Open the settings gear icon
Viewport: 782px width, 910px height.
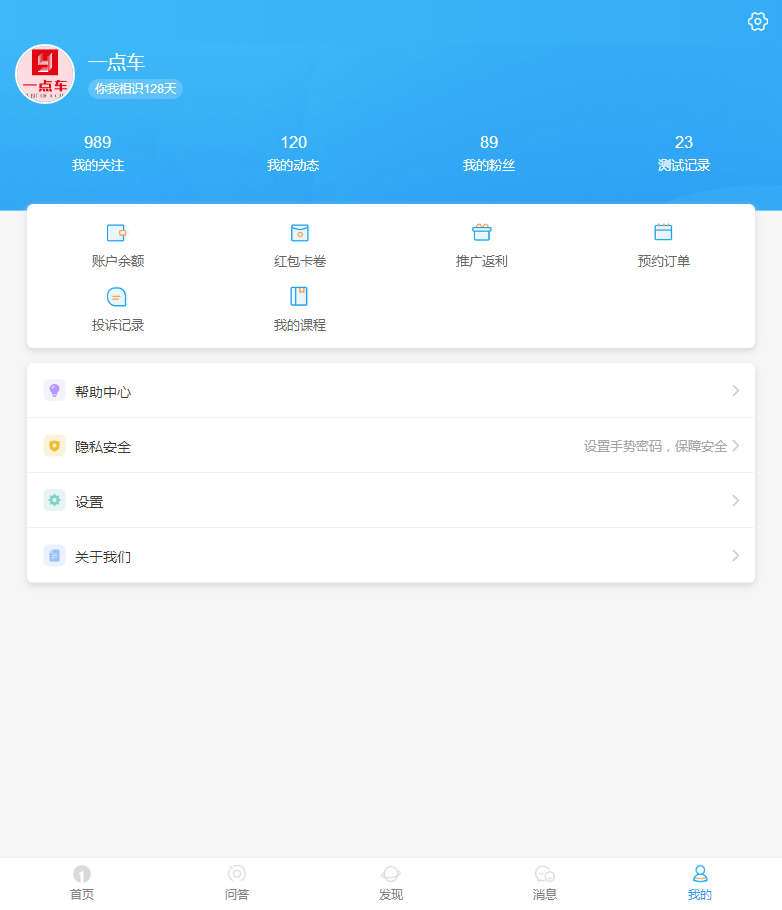757,22
